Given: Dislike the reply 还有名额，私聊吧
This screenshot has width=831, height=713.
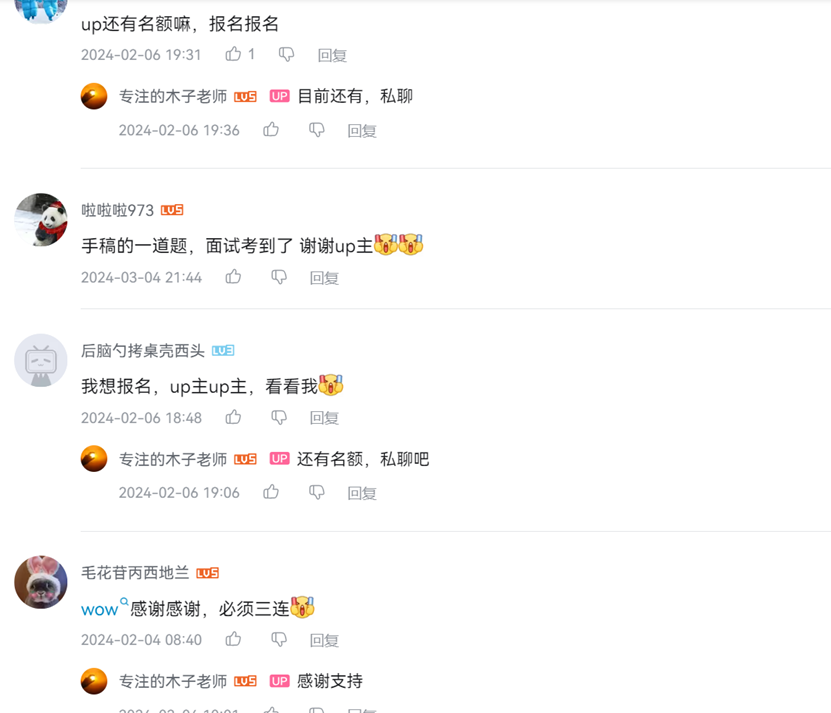Looking at the screenshot, I should tap(317, 492).
